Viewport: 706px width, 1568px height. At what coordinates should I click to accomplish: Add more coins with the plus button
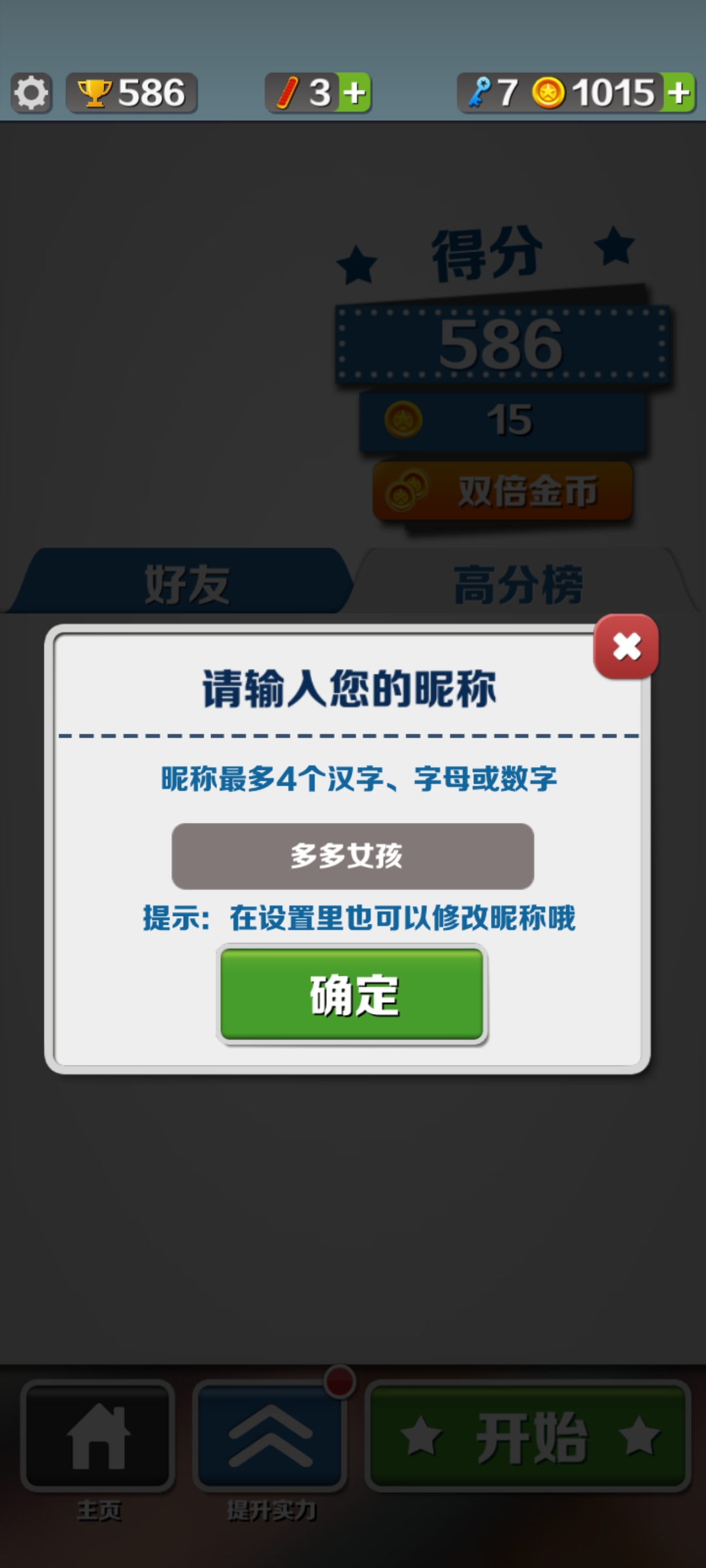click(x=679, y=93)
